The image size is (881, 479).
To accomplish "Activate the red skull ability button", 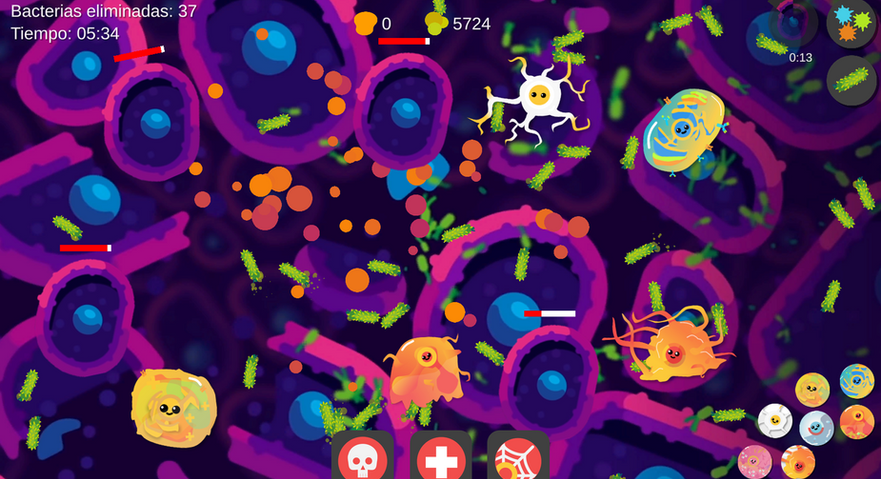I will click(x=358, y=457).
